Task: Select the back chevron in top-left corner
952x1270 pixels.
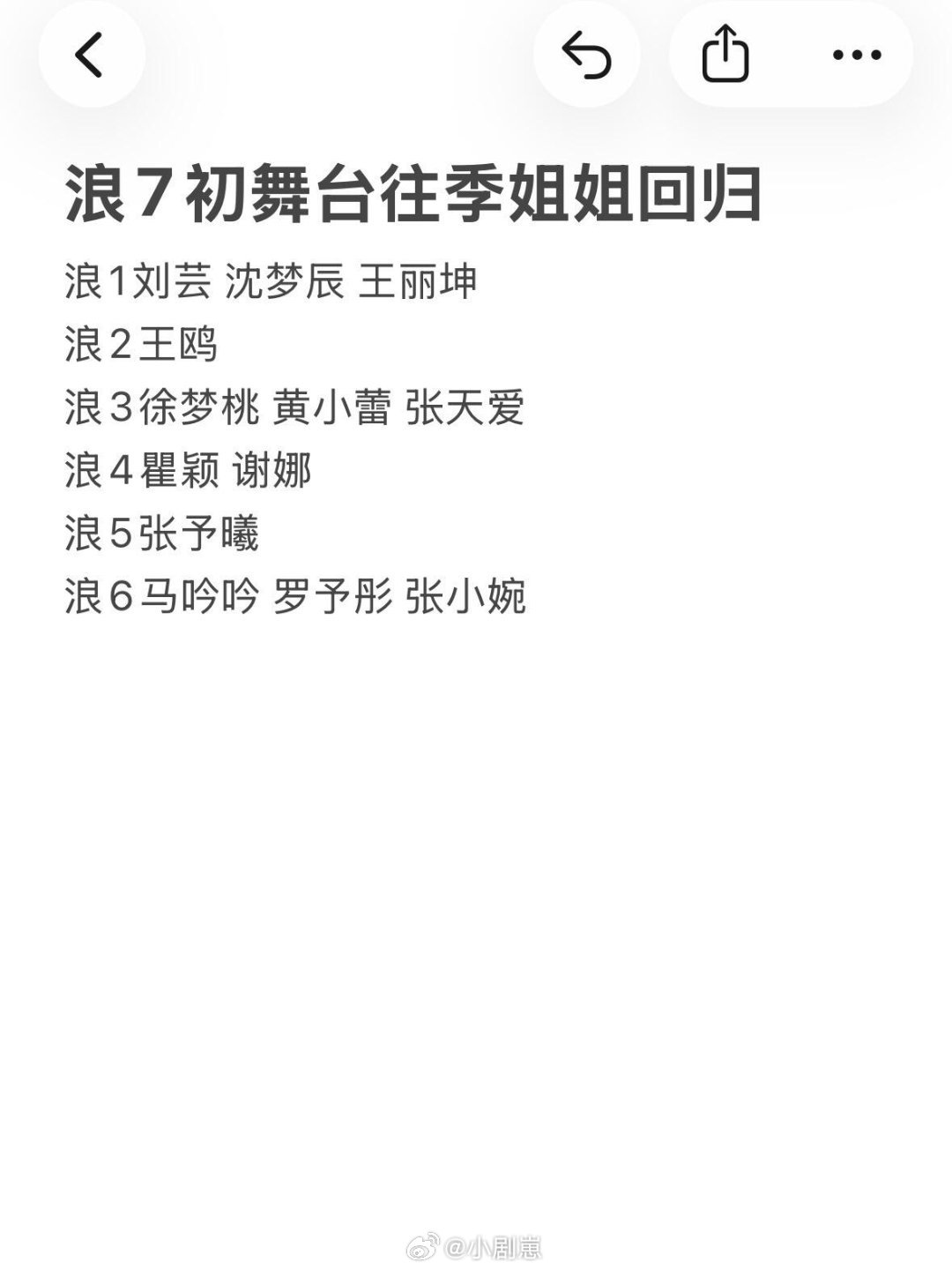Action: click(x=94, y=55)
